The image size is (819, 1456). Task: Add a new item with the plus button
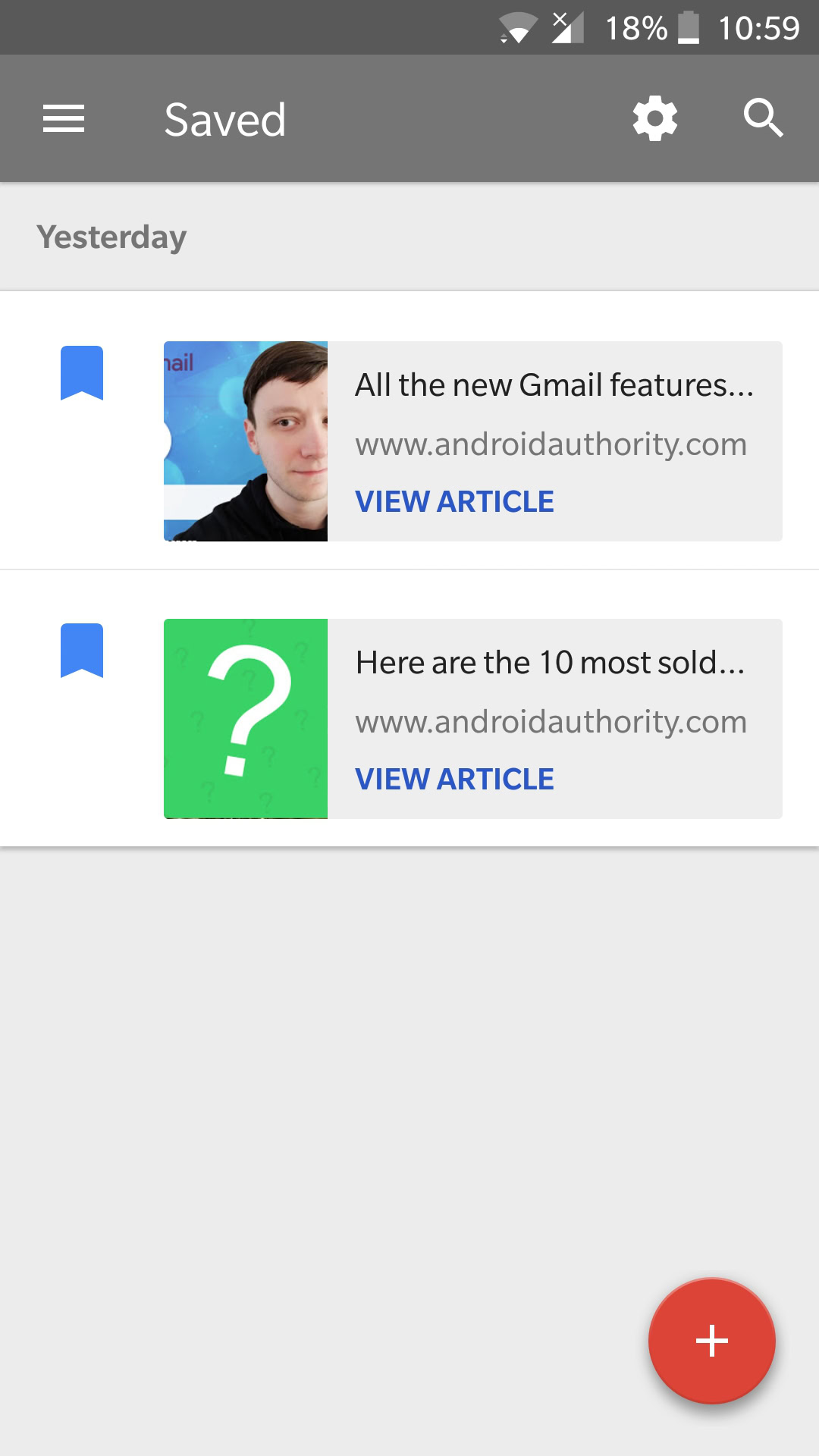tap(712, 1341)
